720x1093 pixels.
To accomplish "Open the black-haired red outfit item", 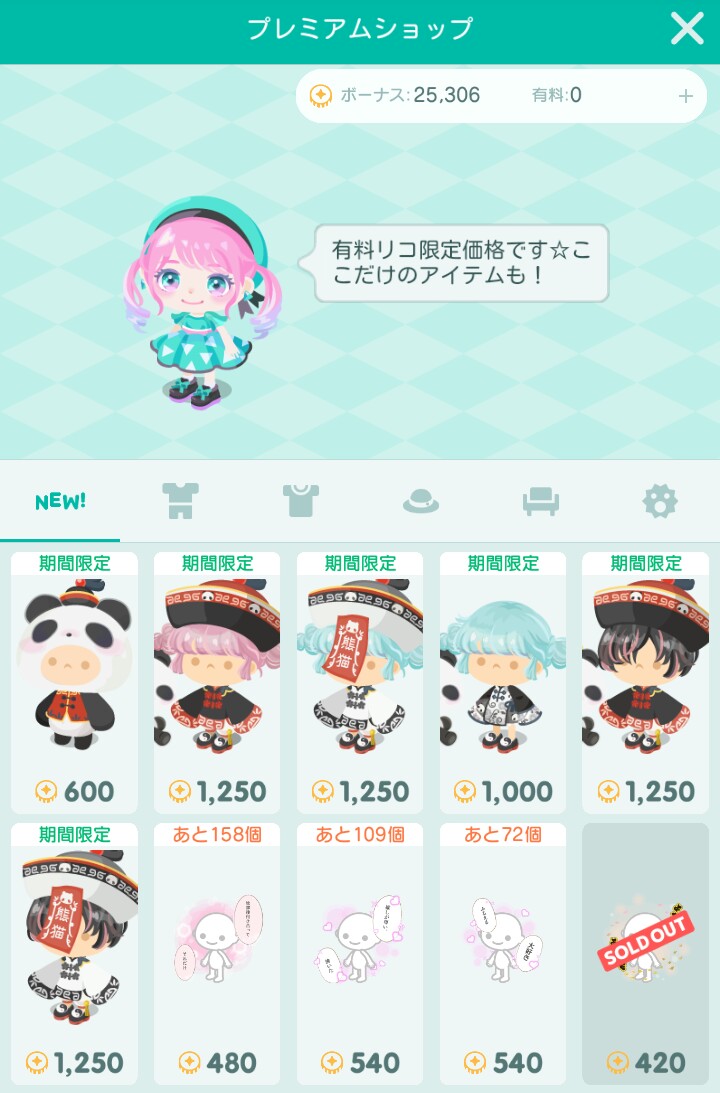I will point(646,682).
